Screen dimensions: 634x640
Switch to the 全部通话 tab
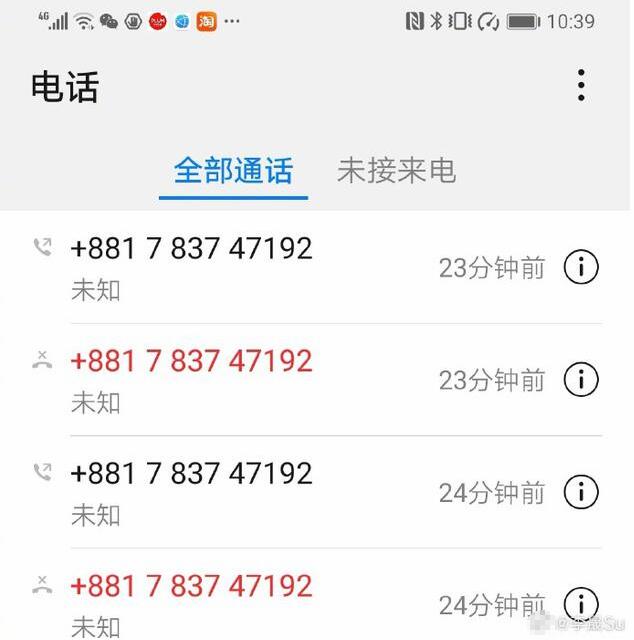pyautogui.click(x=233, y=170)
